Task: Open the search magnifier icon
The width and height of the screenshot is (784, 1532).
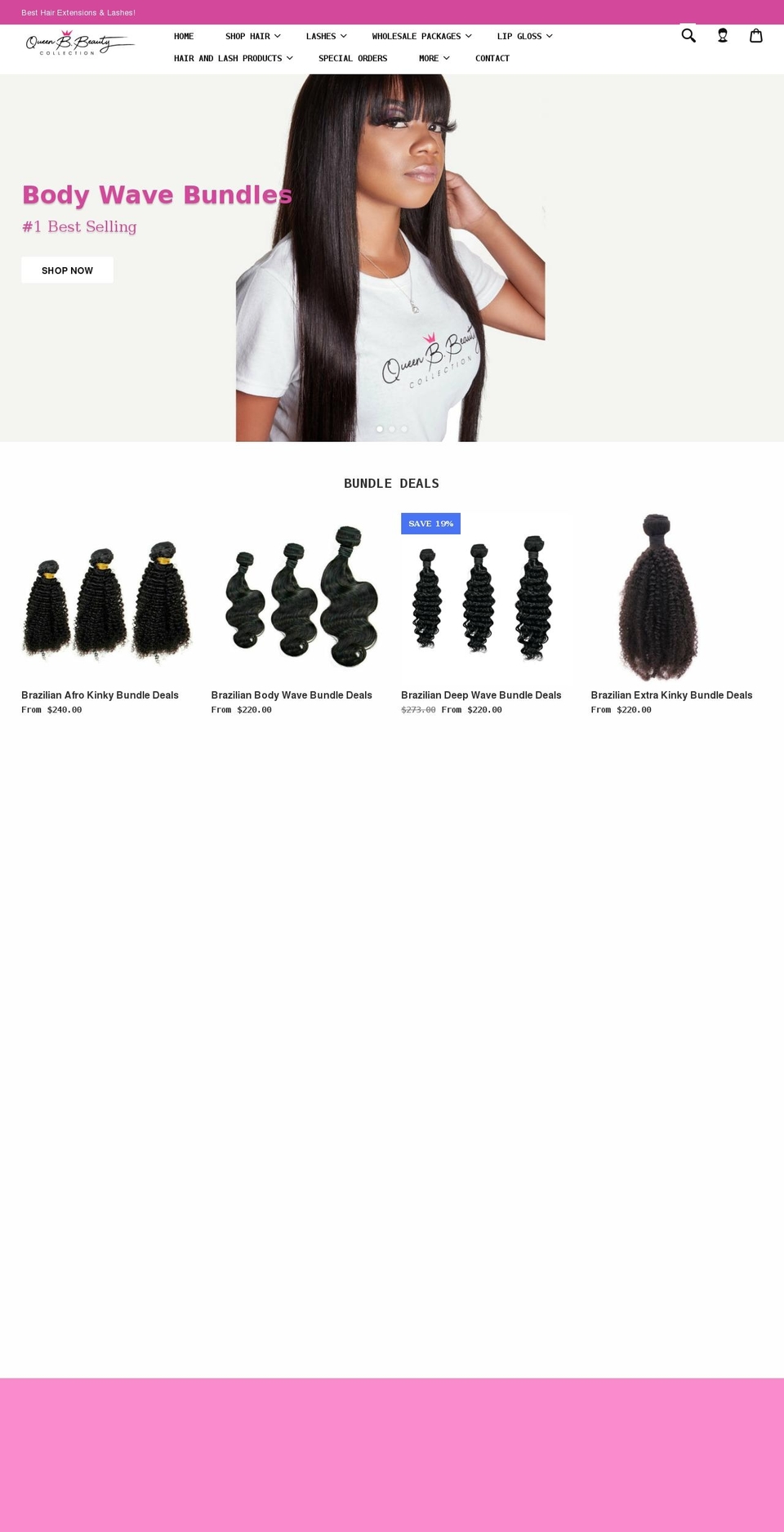Action: point(688,36)
